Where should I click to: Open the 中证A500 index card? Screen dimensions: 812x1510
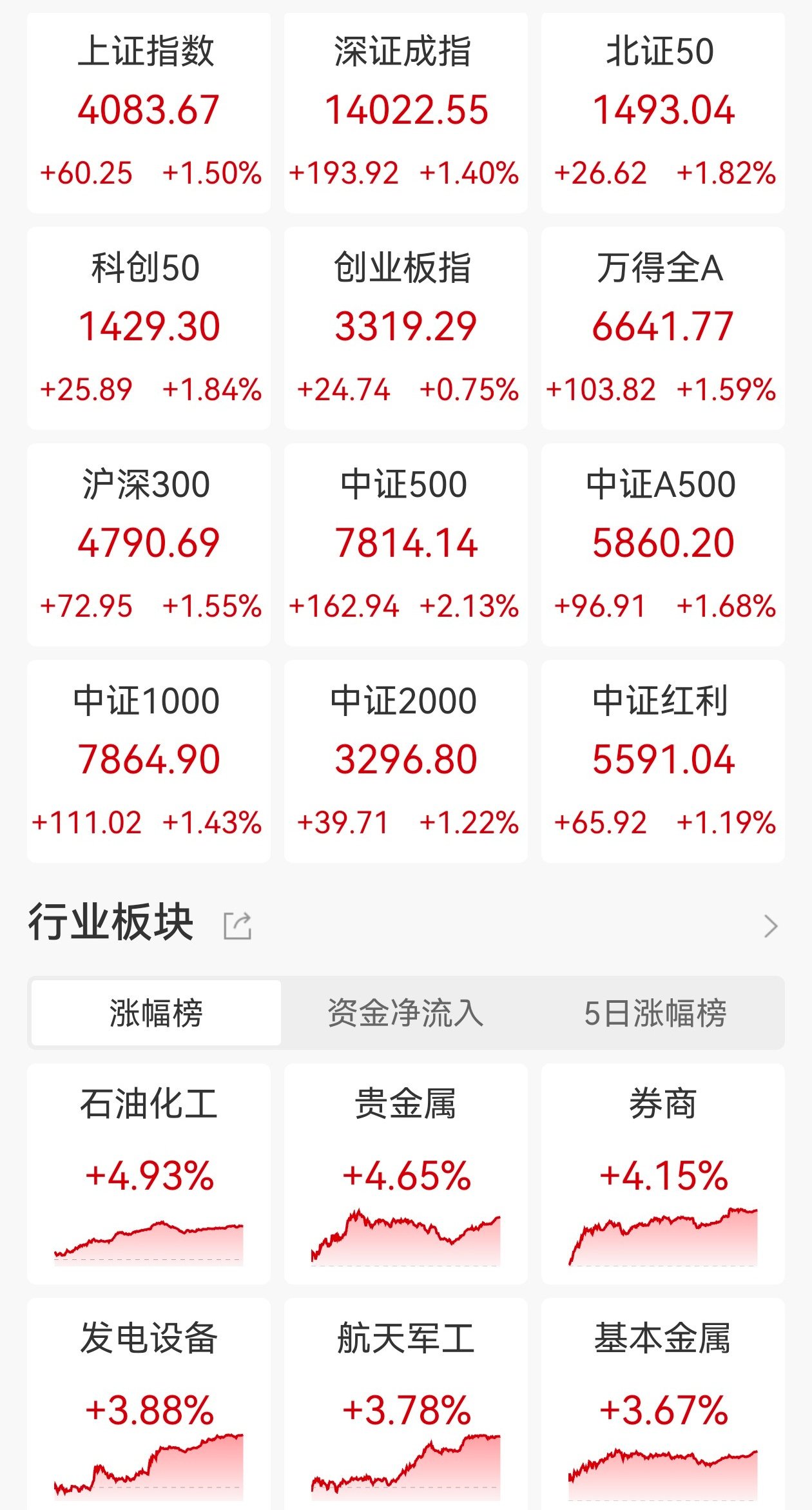click(x=663, y=545)
